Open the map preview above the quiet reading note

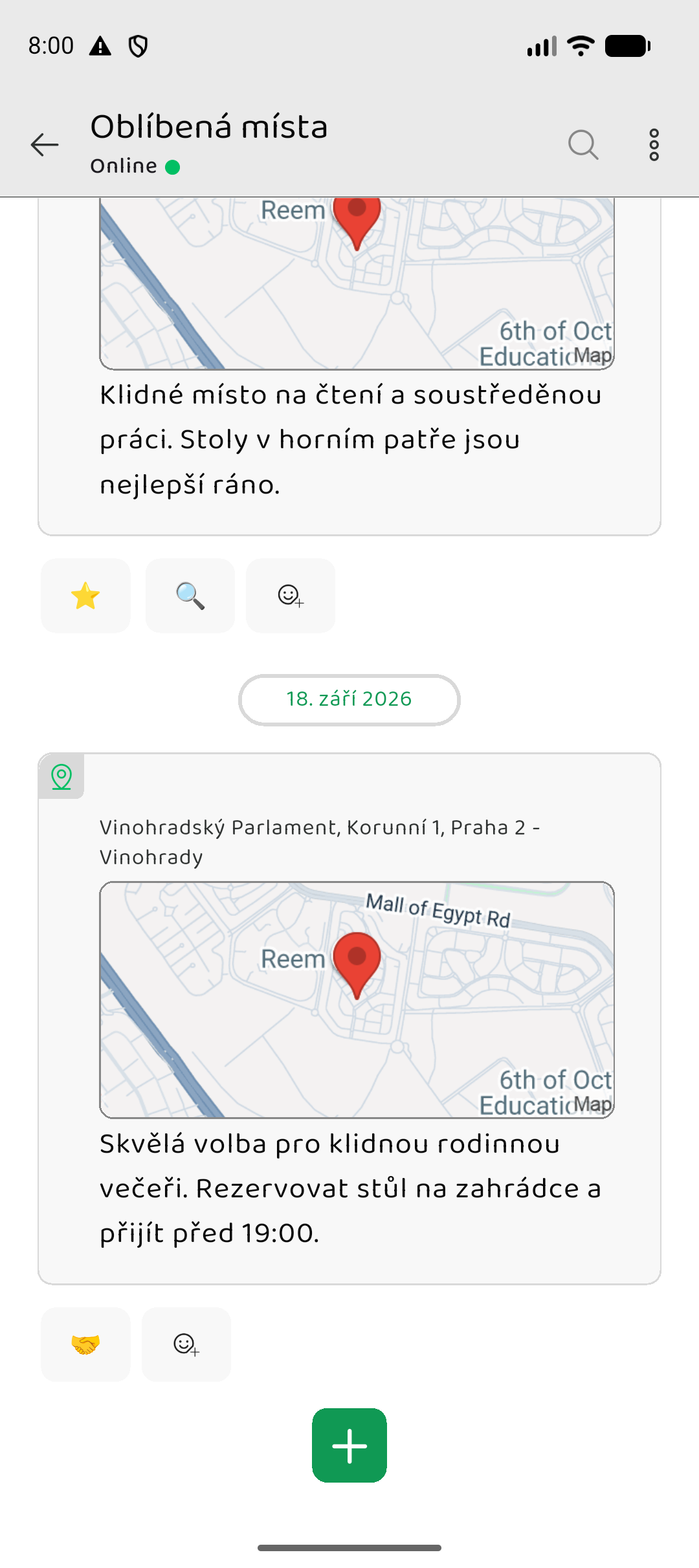point(357,283)
